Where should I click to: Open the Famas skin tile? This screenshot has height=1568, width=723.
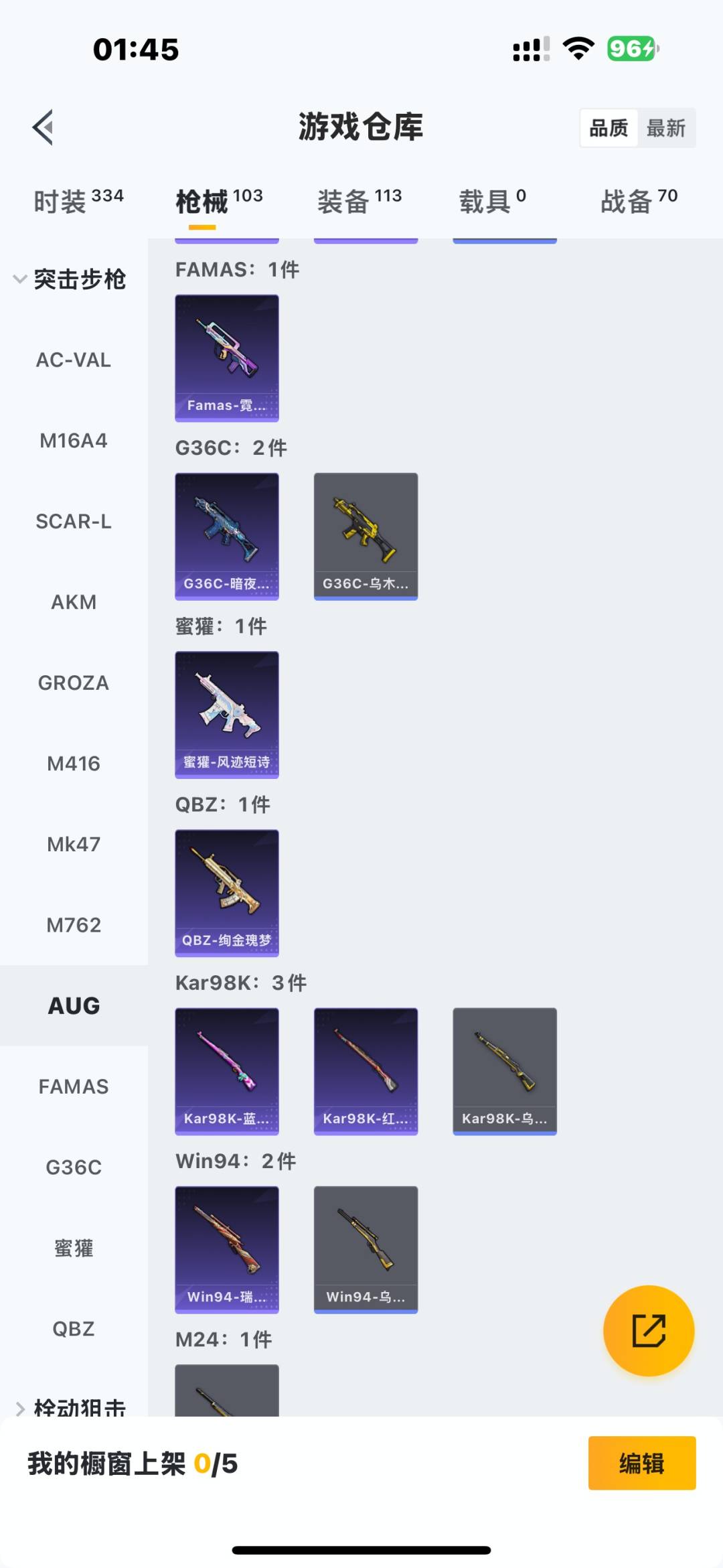tap(227, 358)
